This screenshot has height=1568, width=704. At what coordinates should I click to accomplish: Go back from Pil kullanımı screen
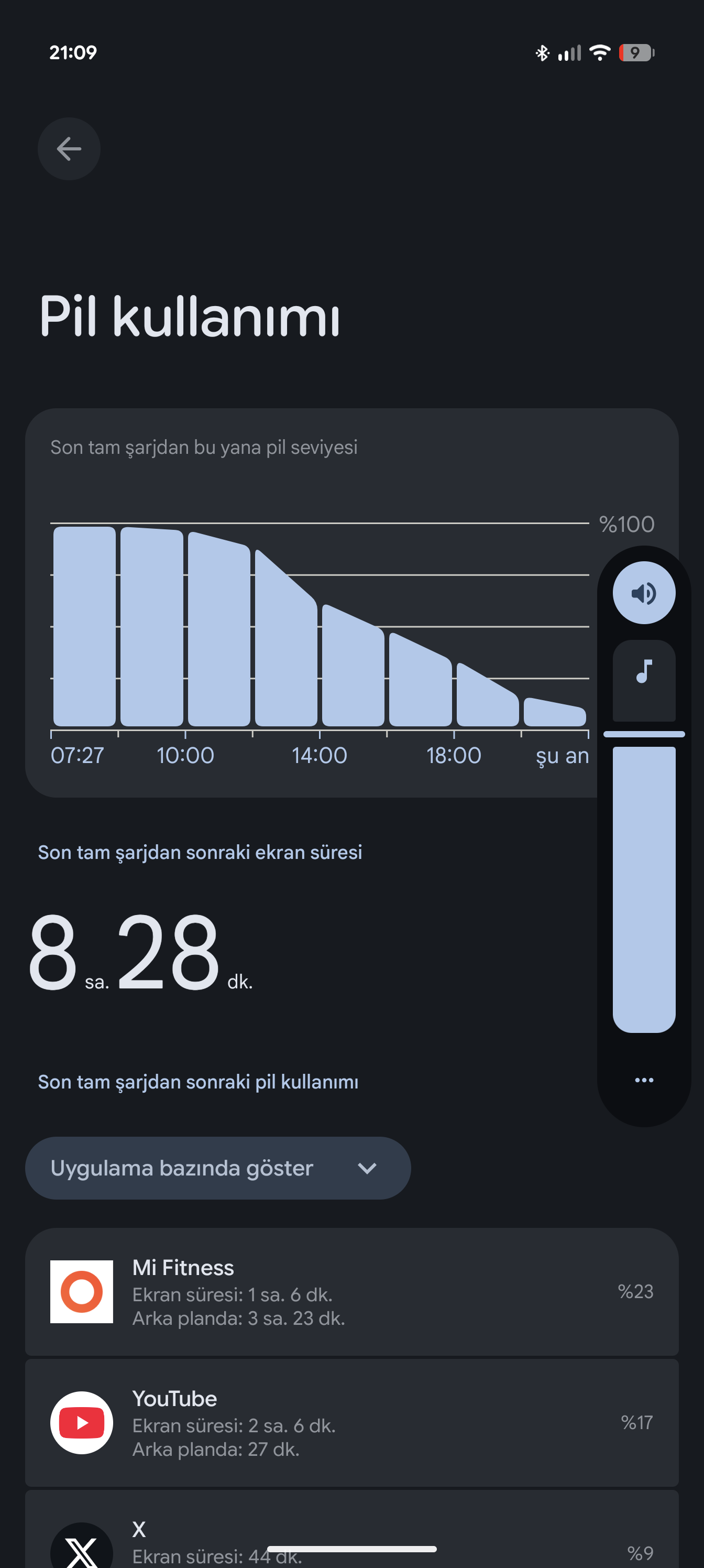69,148
